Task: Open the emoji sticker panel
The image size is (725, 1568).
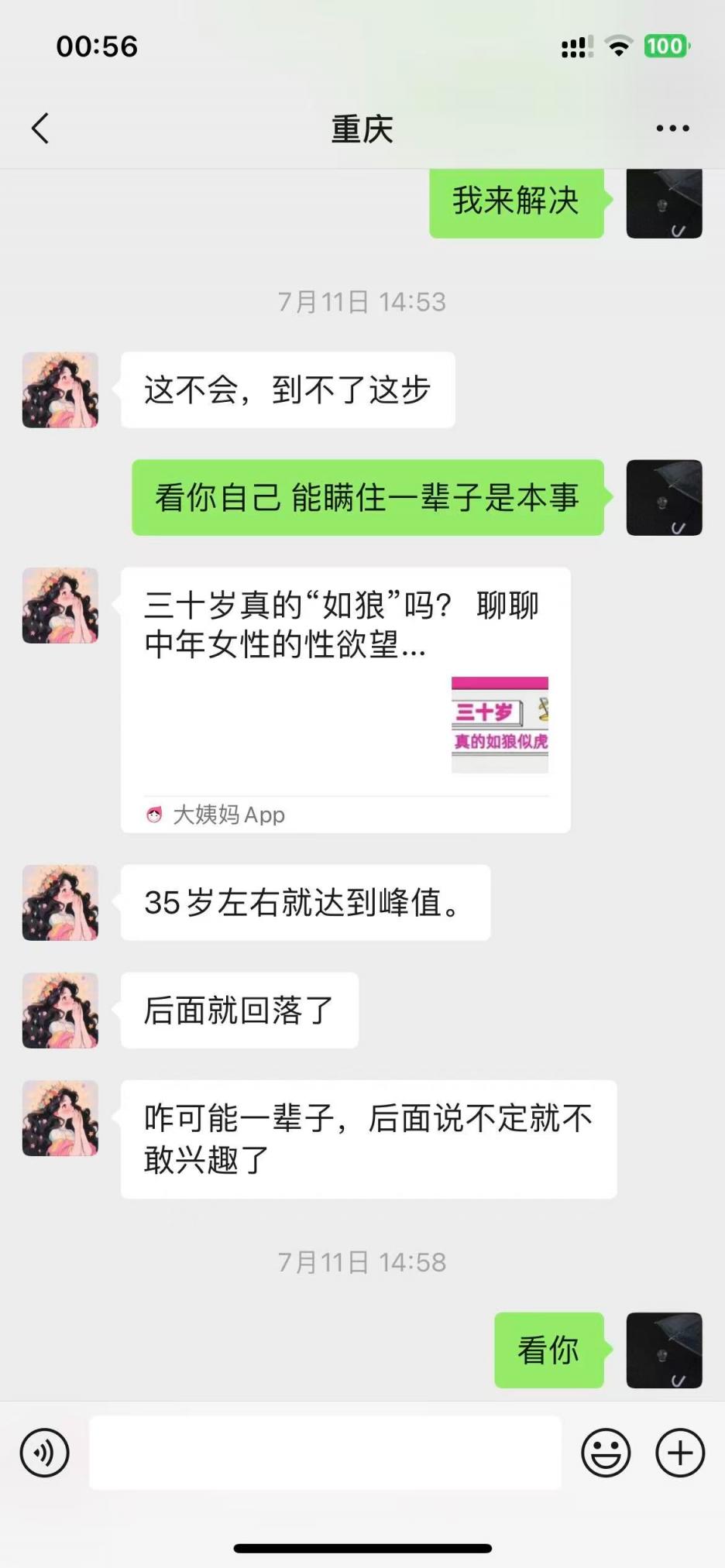Action: pyautogui.click(x=606, y=1453)
